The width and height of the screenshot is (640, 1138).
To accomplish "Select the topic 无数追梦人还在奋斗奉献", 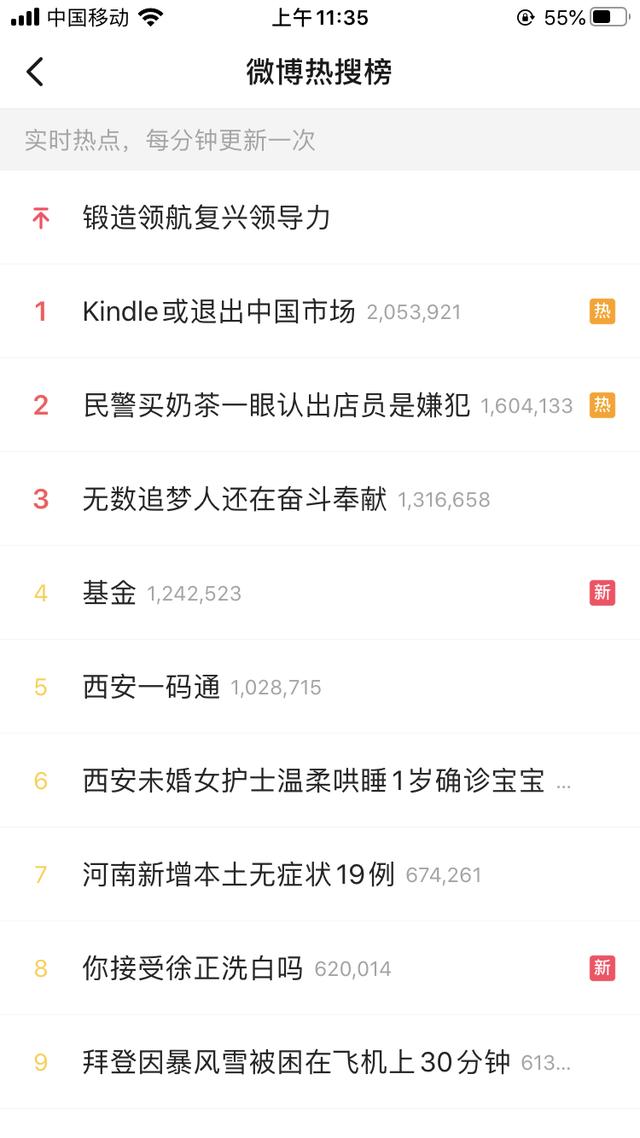I will 234,500.
